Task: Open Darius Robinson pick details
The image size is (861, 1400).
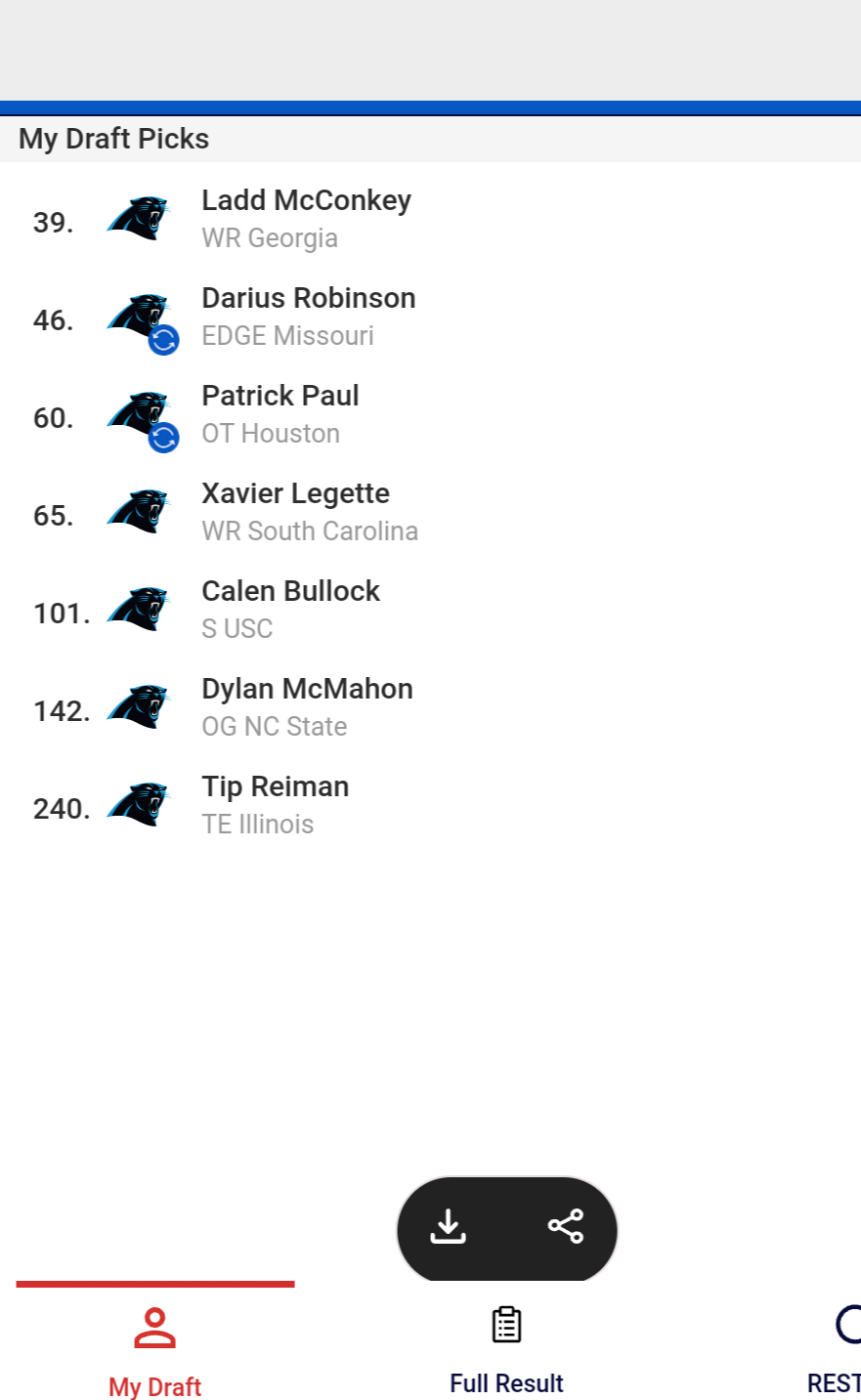Action: click(x=430, y=318)
